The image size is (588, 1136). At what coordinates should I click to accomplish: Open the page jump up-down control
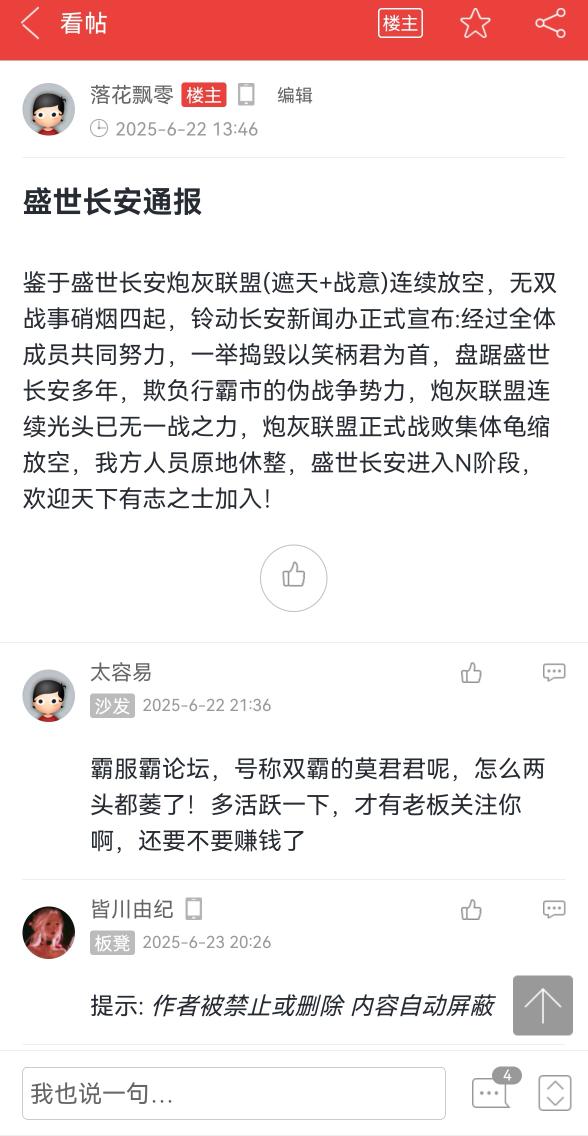pyautogui.click(x=555, y=1093)
